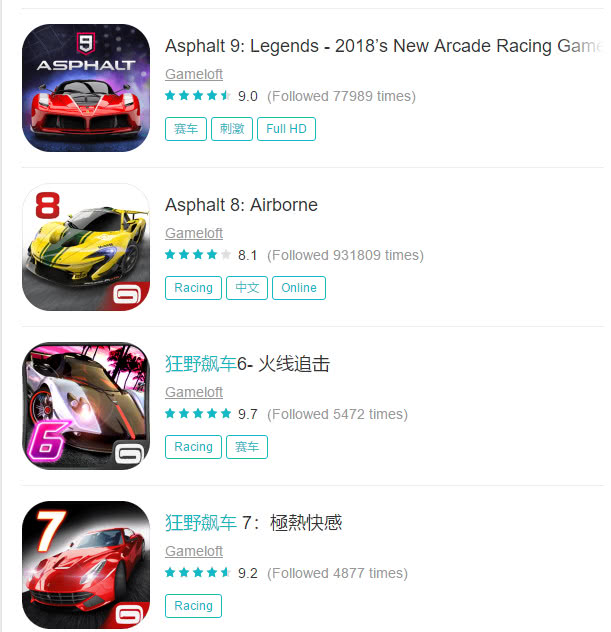Select Racing tag under 狂野飙车6
Image resolution: width=611 pixels, height=632 pixels.
click(193, 447)
